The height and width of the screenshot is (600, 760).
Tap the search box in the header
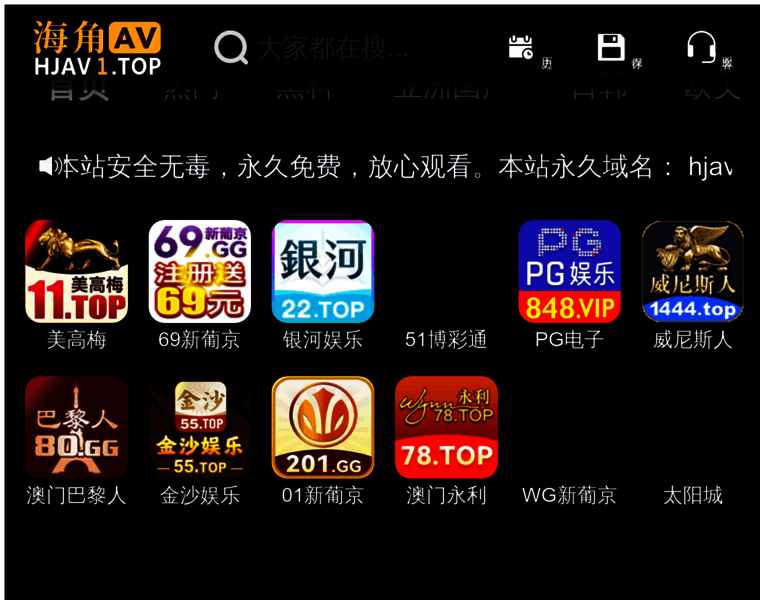click(330, 47)
